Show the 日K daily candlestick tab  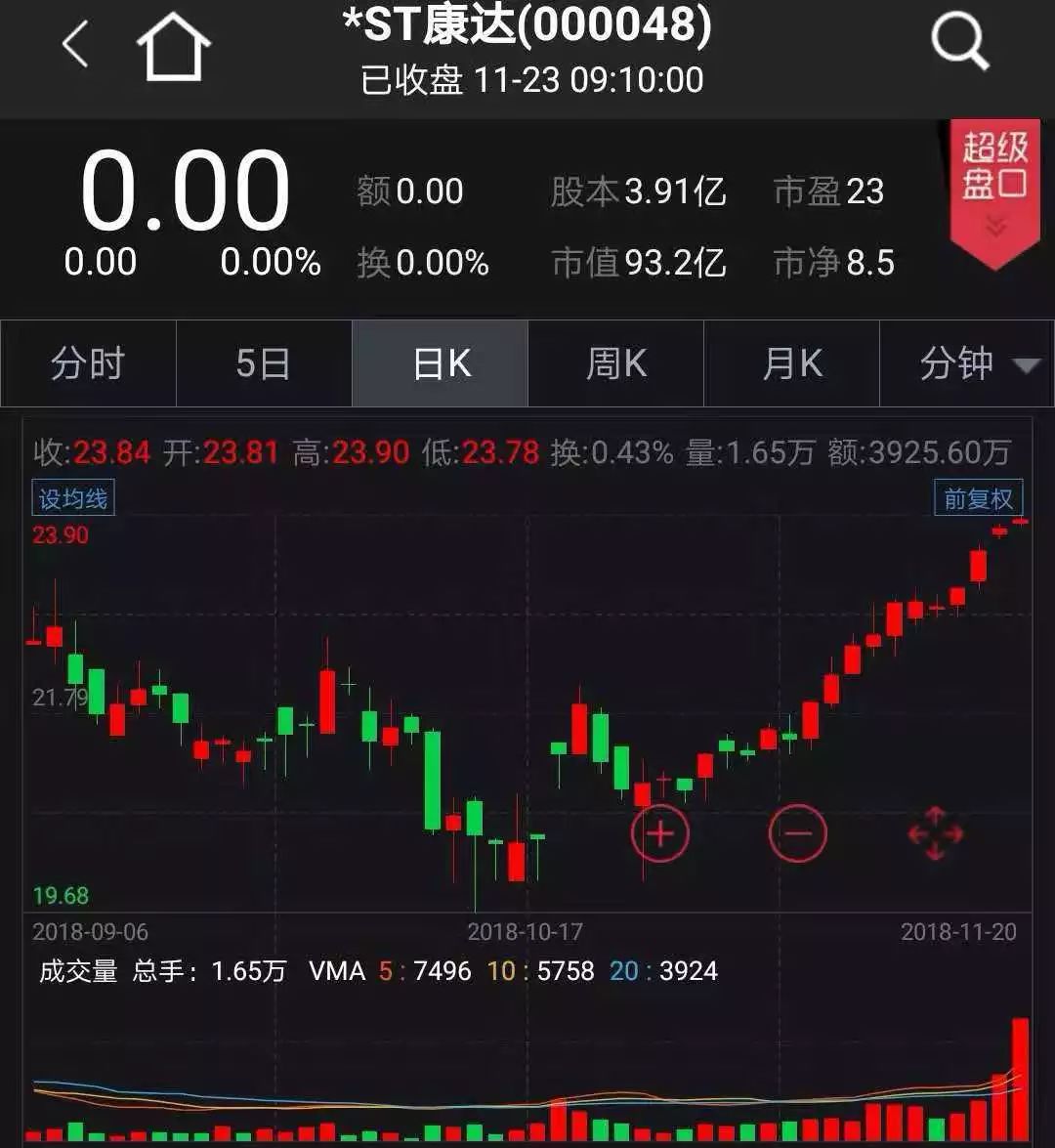[x=441, y=363]
